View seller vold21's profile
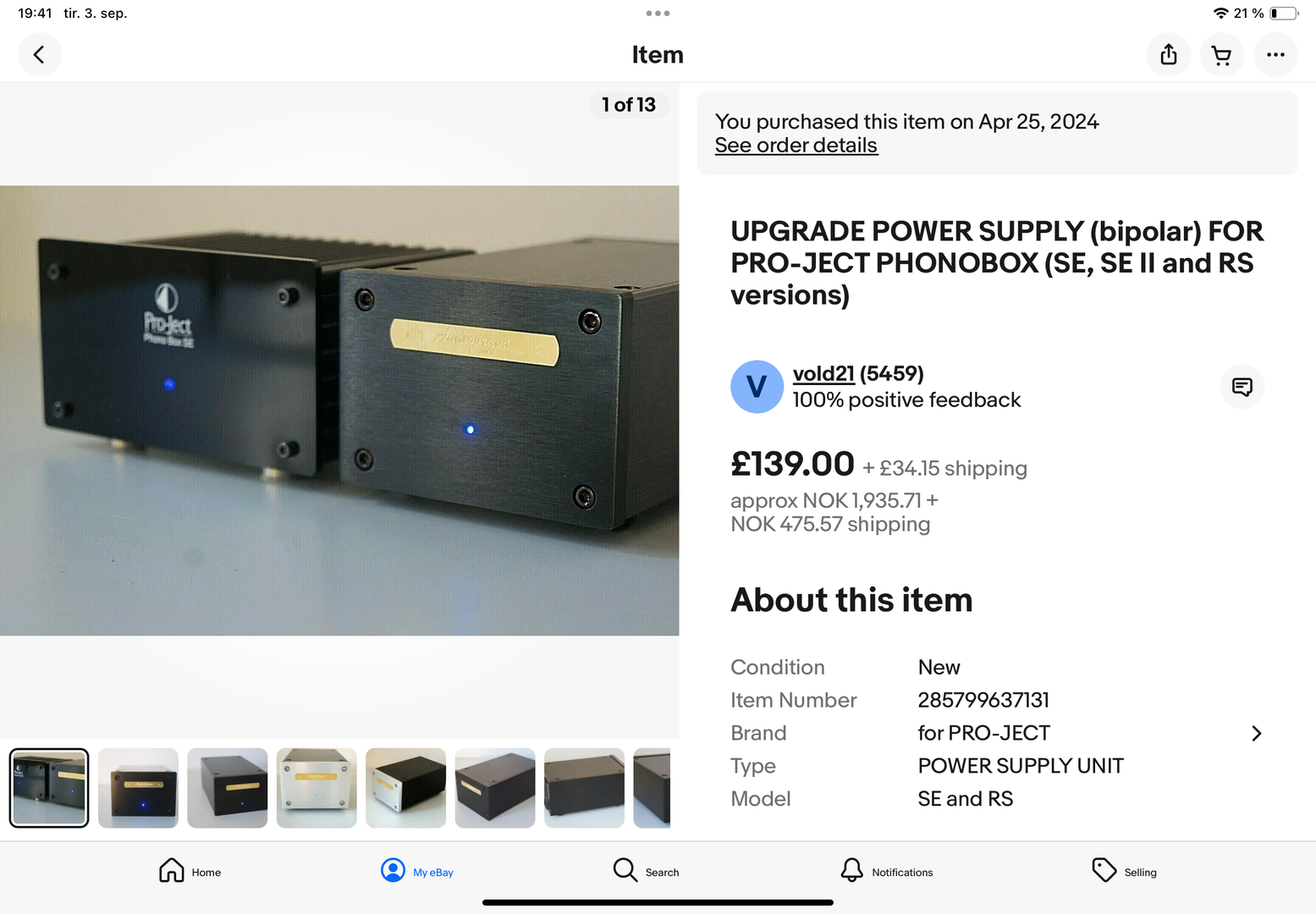This screenshot has height=914, width=1316. pyautogui.click(x=823, y=373)
